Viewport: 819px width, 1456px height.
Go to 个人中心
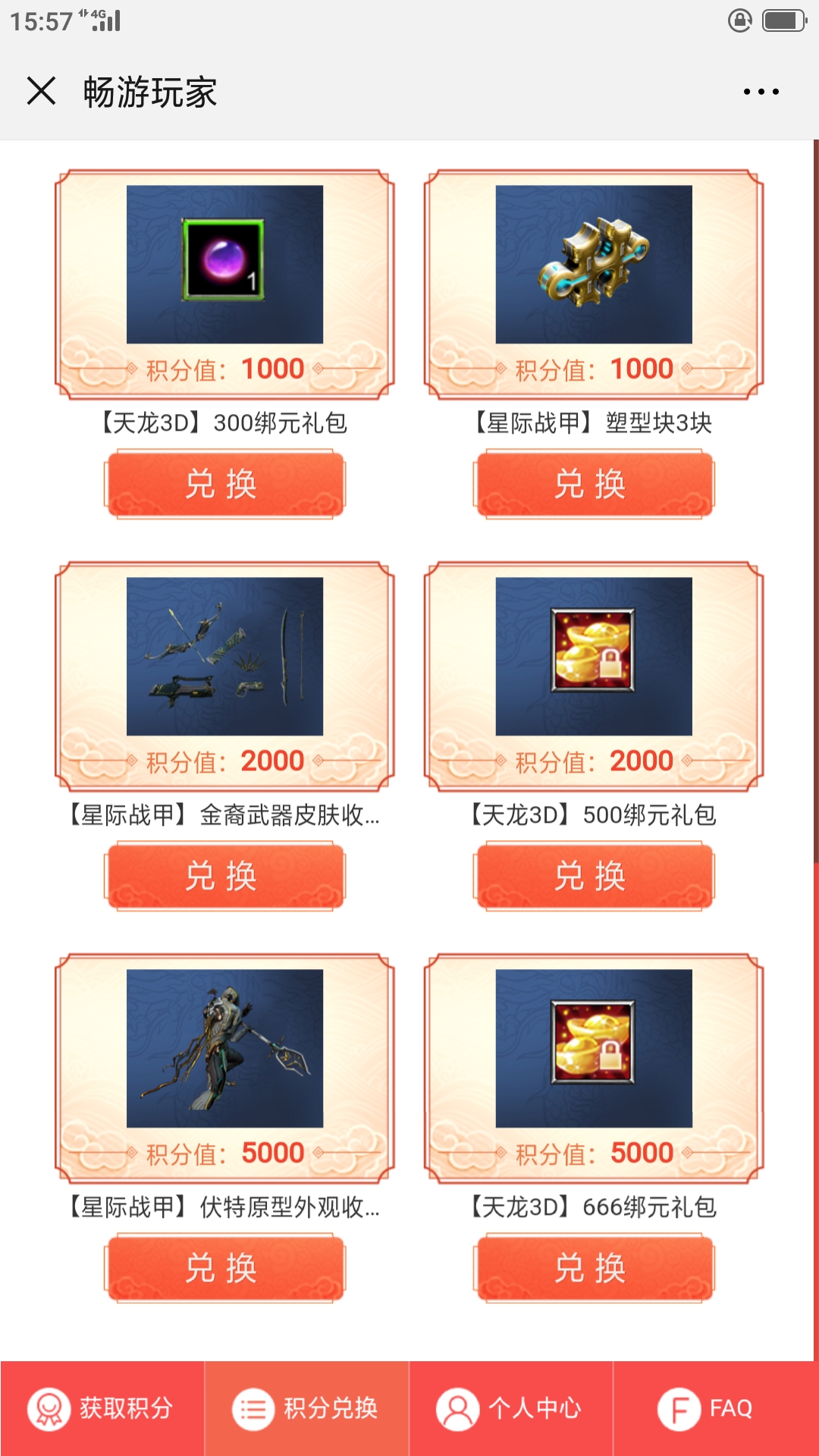(x=510, y=1409)
